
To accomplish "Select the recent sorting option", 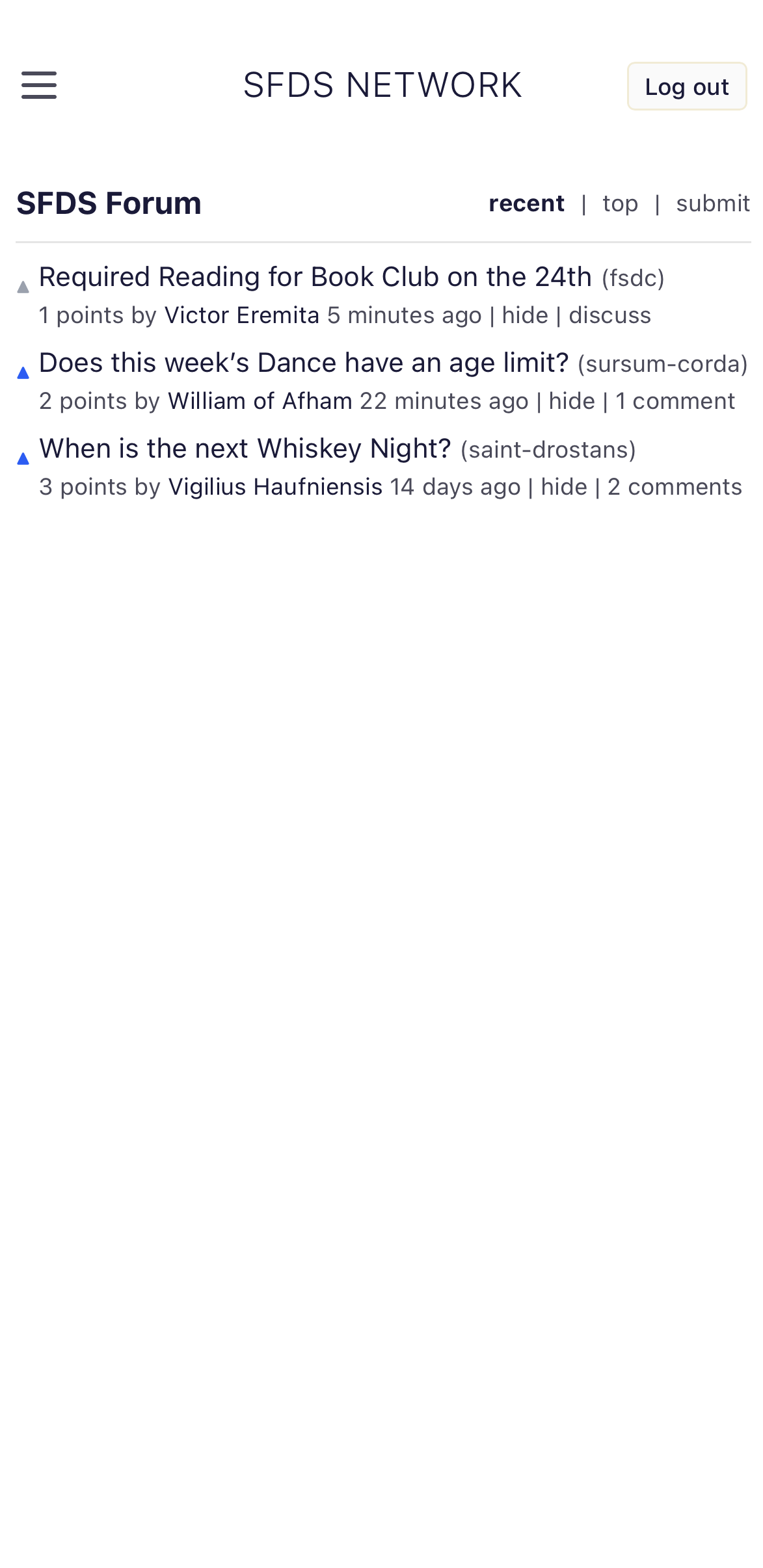I will [x=526, y=203].
